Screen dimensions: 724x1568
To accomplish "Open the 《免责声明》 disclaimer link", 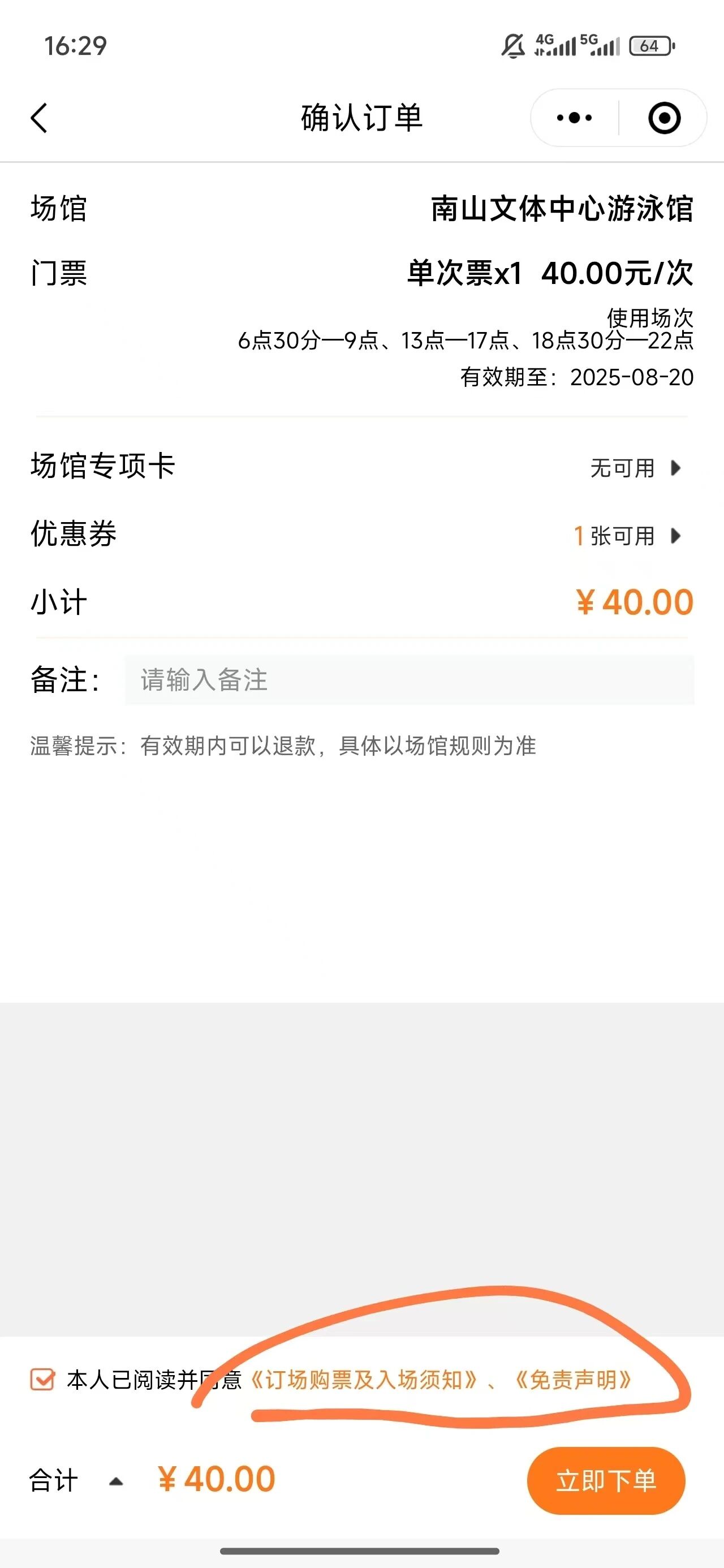I will point(573,1380).
